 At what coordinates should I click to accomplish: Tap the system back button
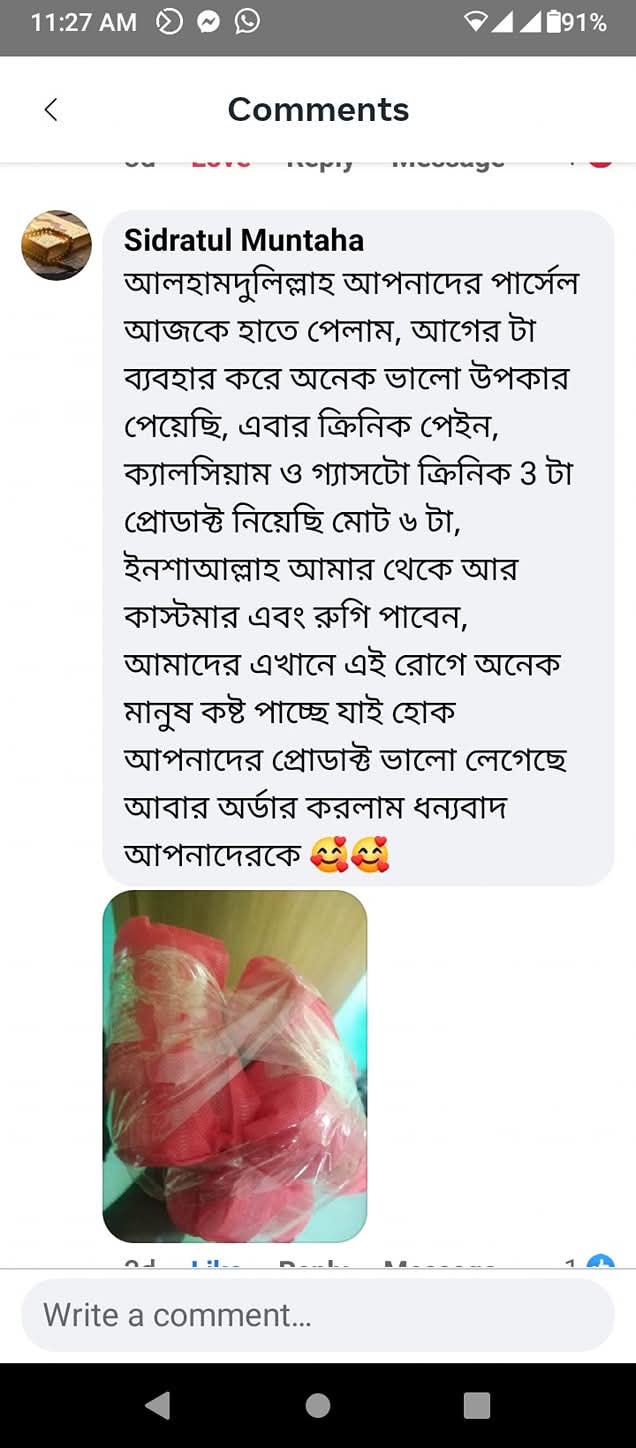click(158, 1405)
